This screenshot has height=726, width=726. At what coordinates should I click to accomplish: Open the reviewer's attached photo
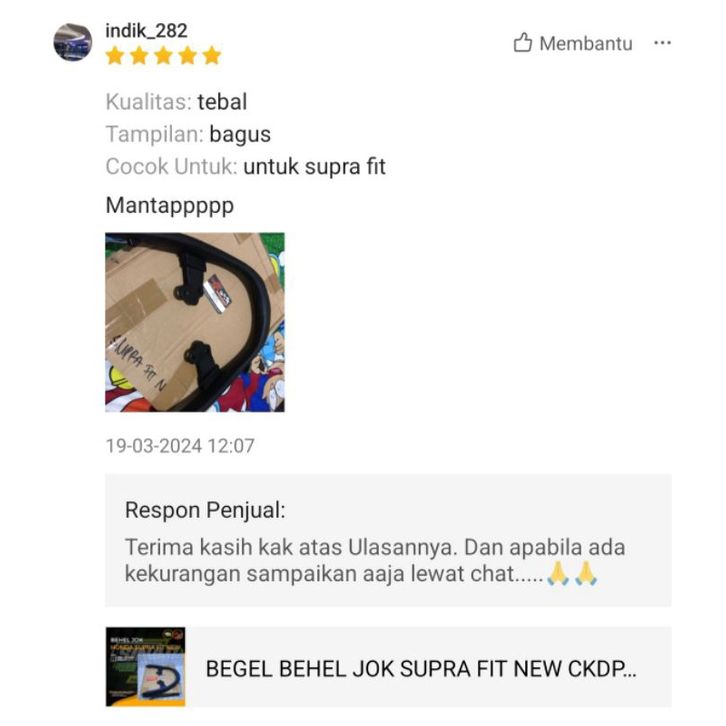pos(194,322)
